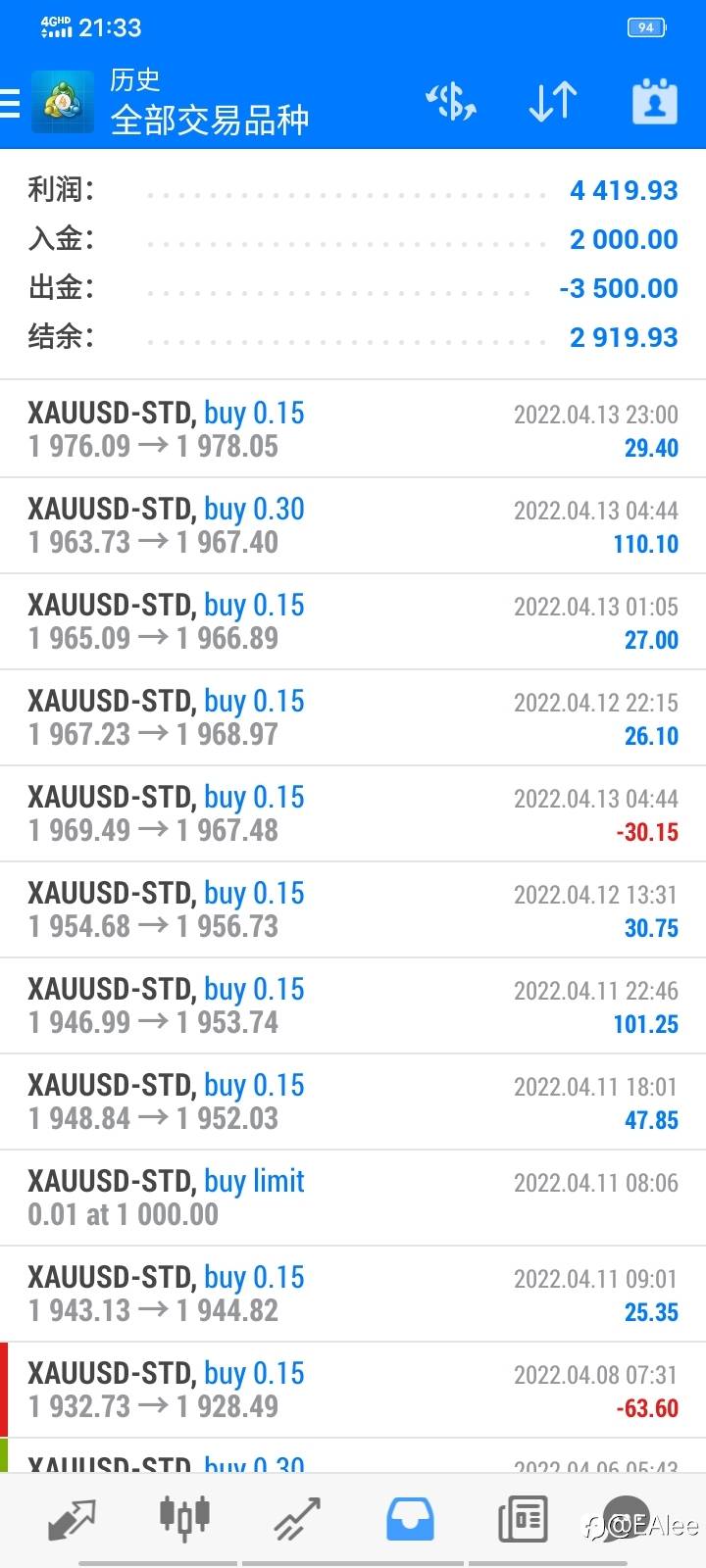Open trade with profit 29.40
706x1568 pixels.
[x=353, y=430]
